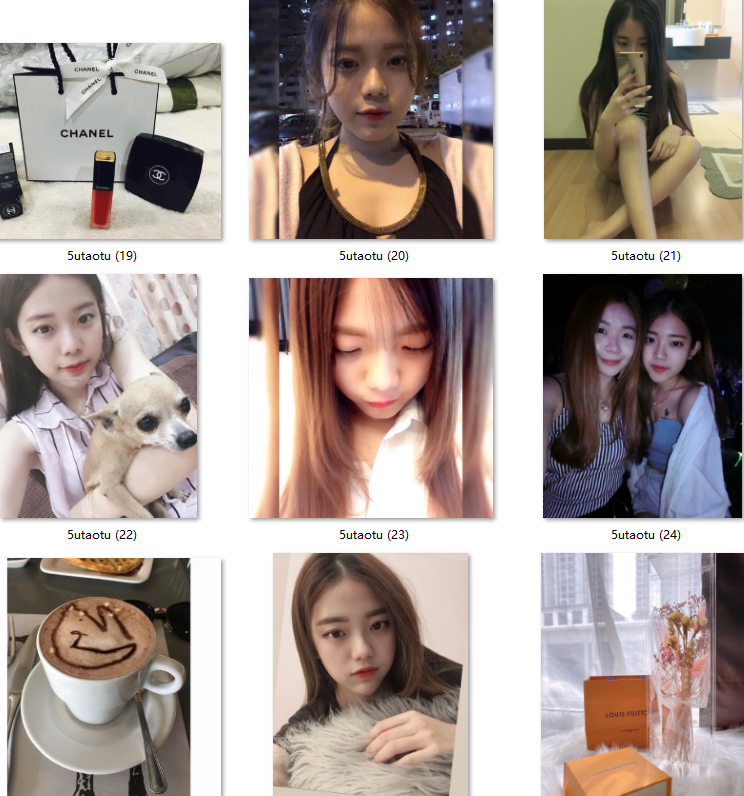
Task: Select image 5utaotu (23)
Action: point(372,397)
